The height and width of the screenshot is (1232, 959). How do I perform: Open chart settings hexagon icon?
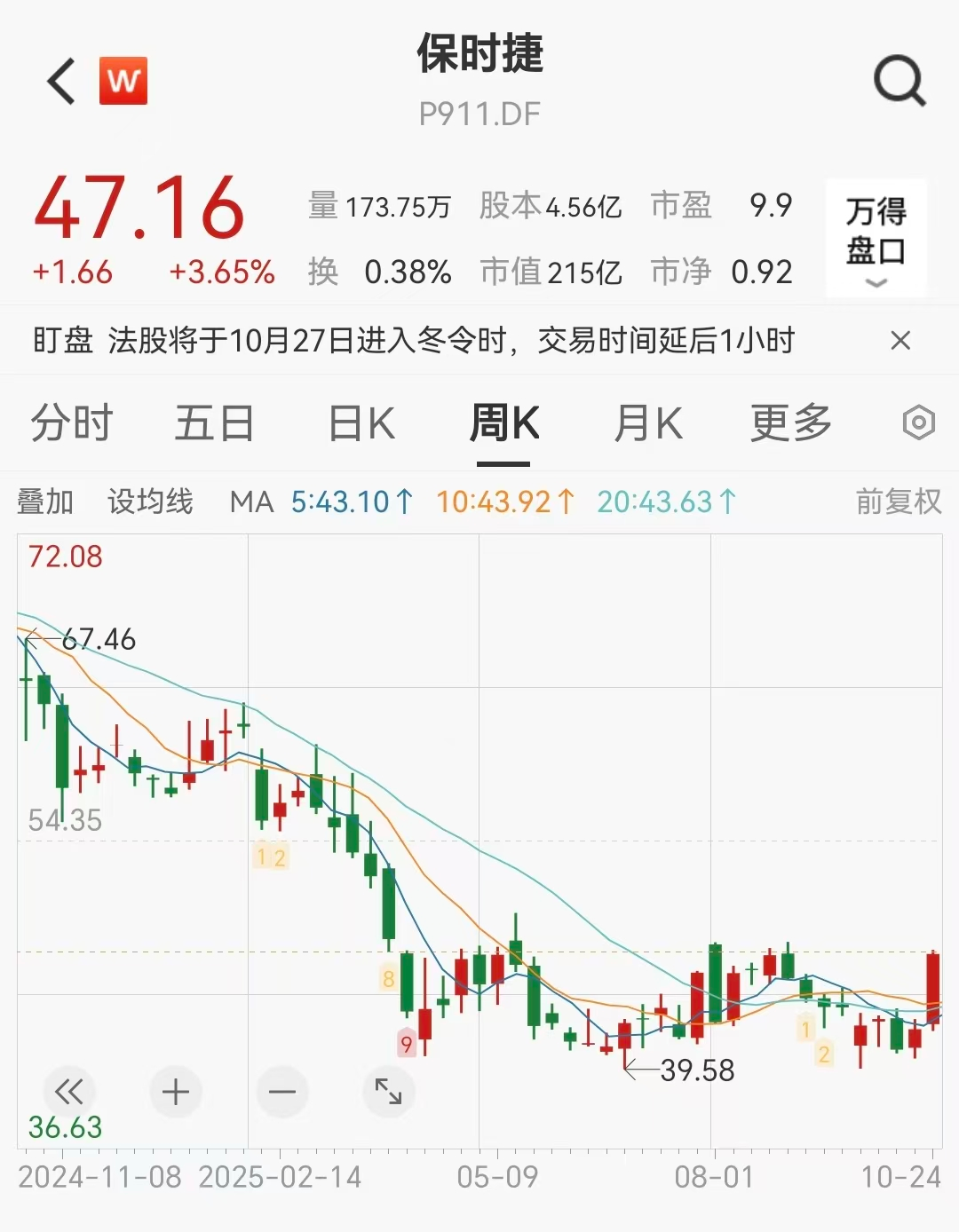[919, 423]
